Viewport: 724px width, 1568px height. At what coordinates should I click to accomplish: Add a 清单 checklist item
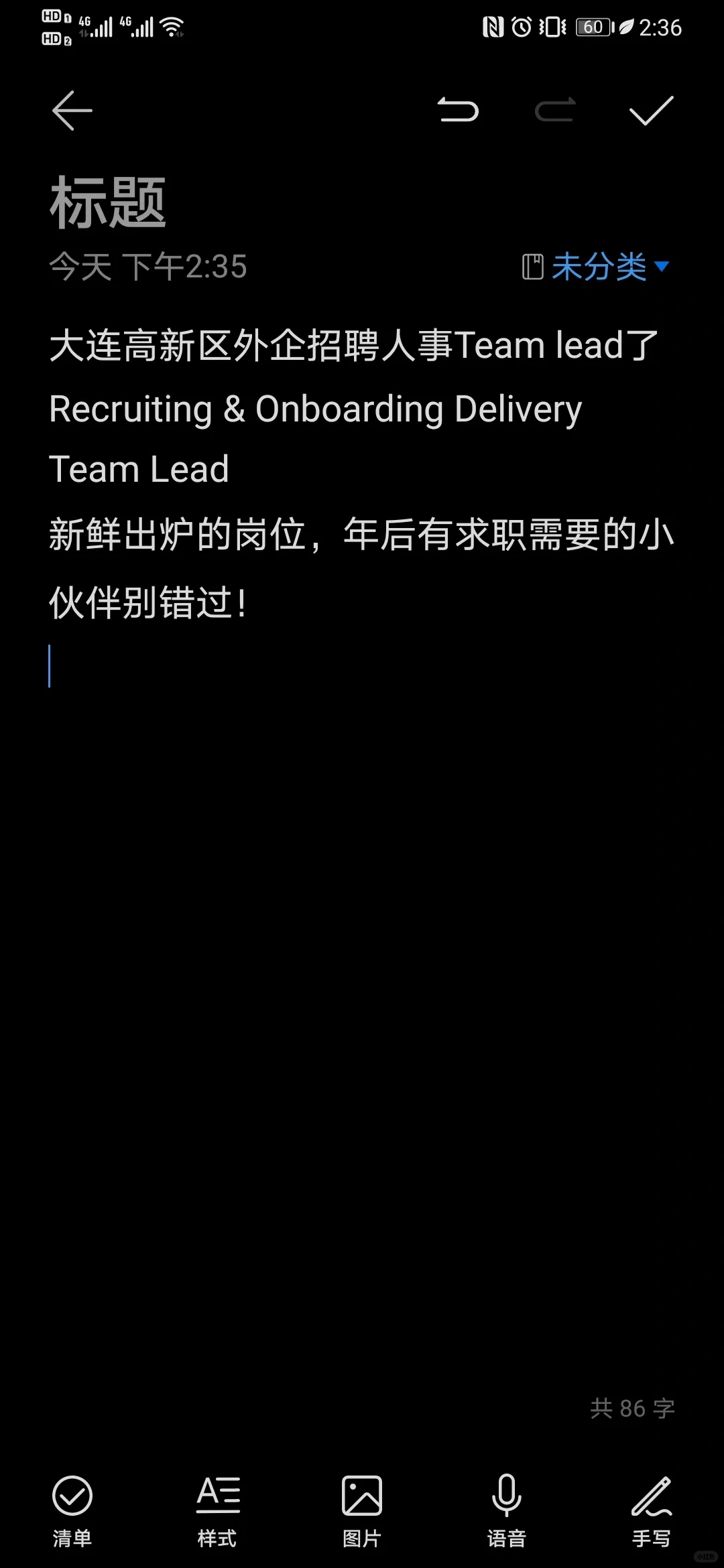72,1510
